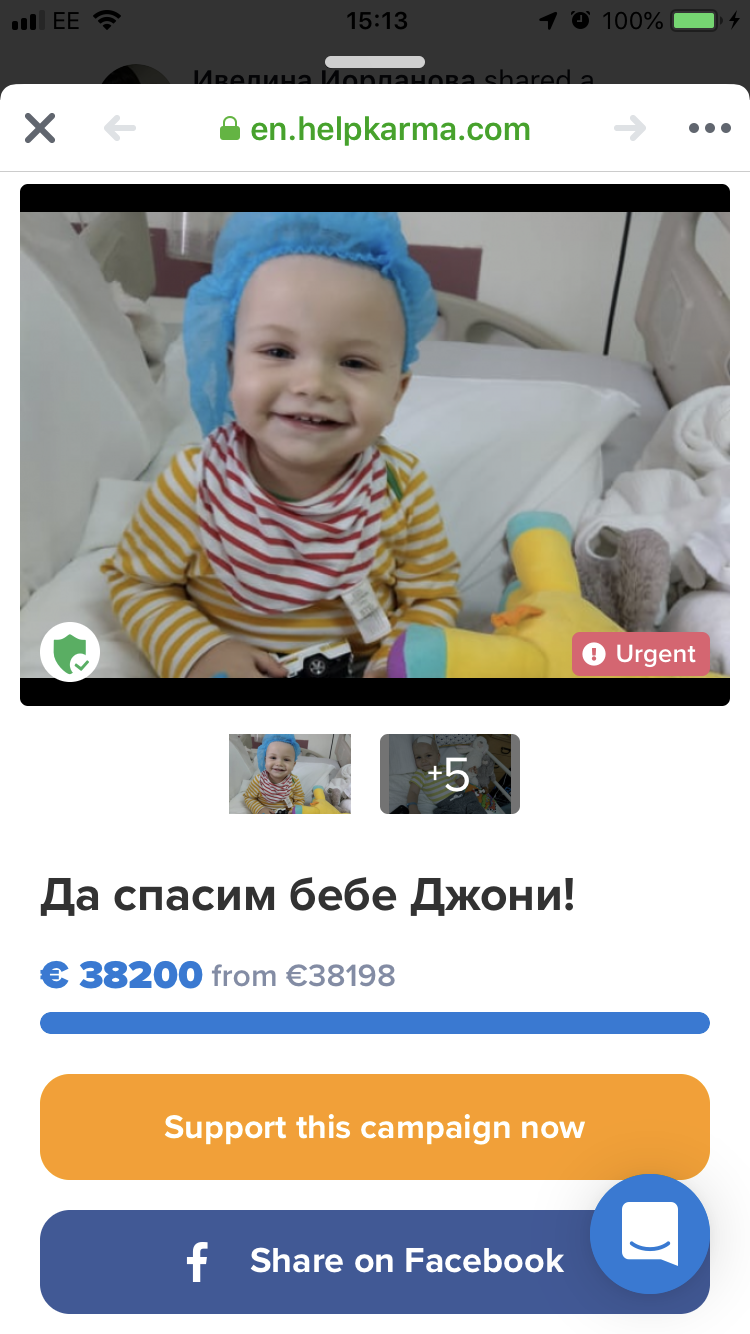Screen dimensions: 750x1334
Task: Close the in-app browser
Action: coord(40,128)
